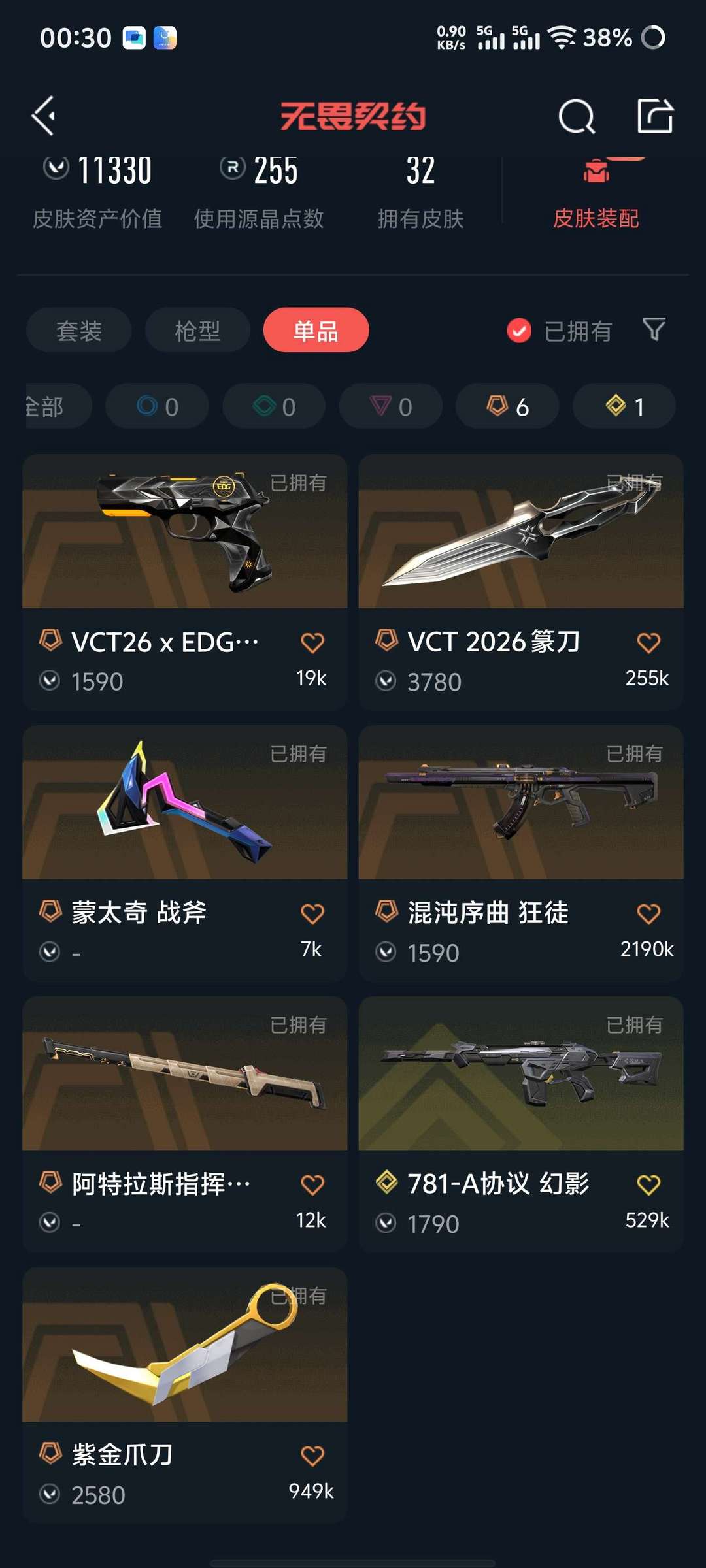Open the funnel filter options
Viewport: 706px width, 1568px height.
(654, 329)
